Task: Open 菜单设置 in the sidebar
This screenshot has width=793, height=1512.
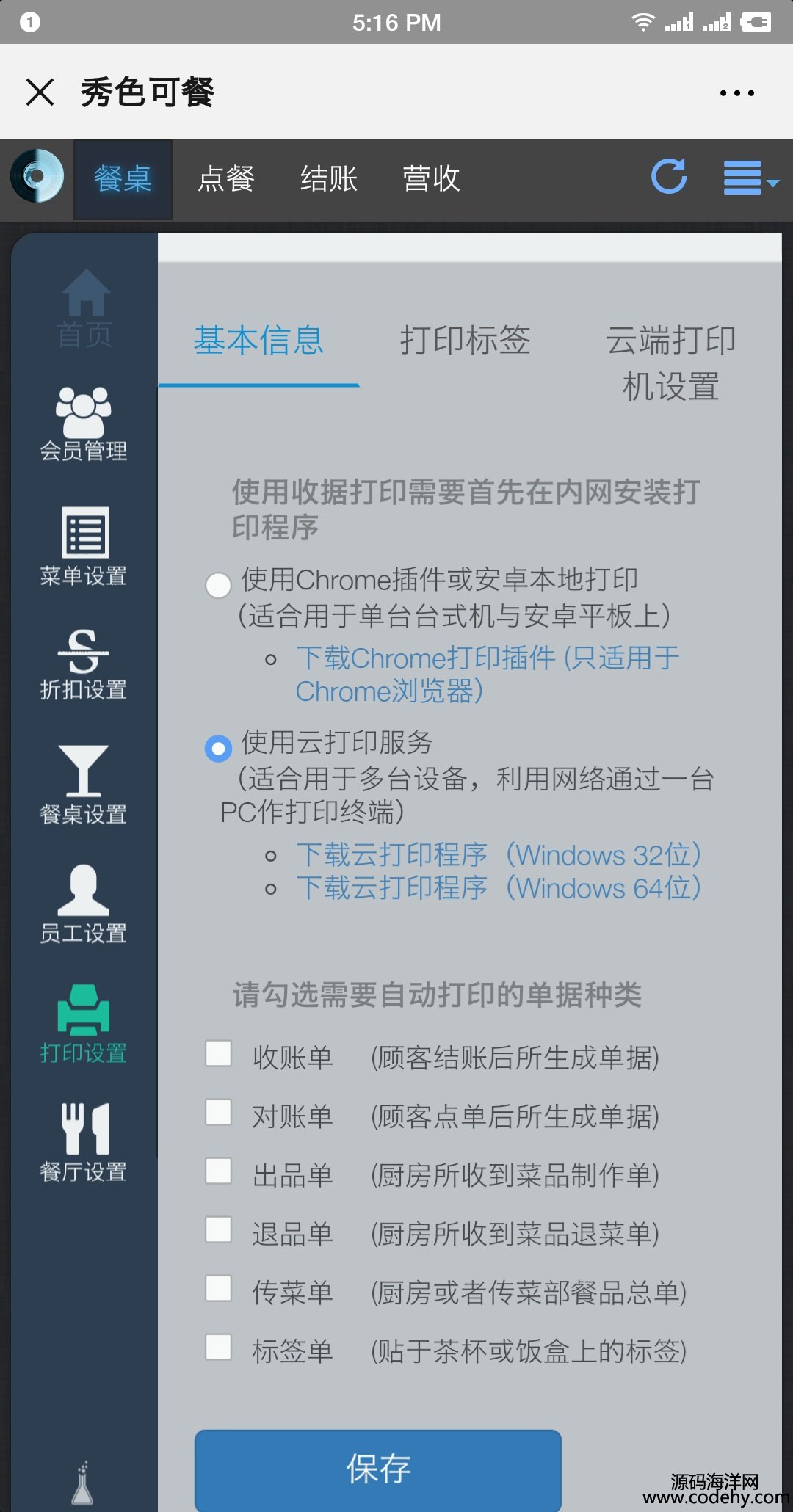Action: tap(84, 547)
